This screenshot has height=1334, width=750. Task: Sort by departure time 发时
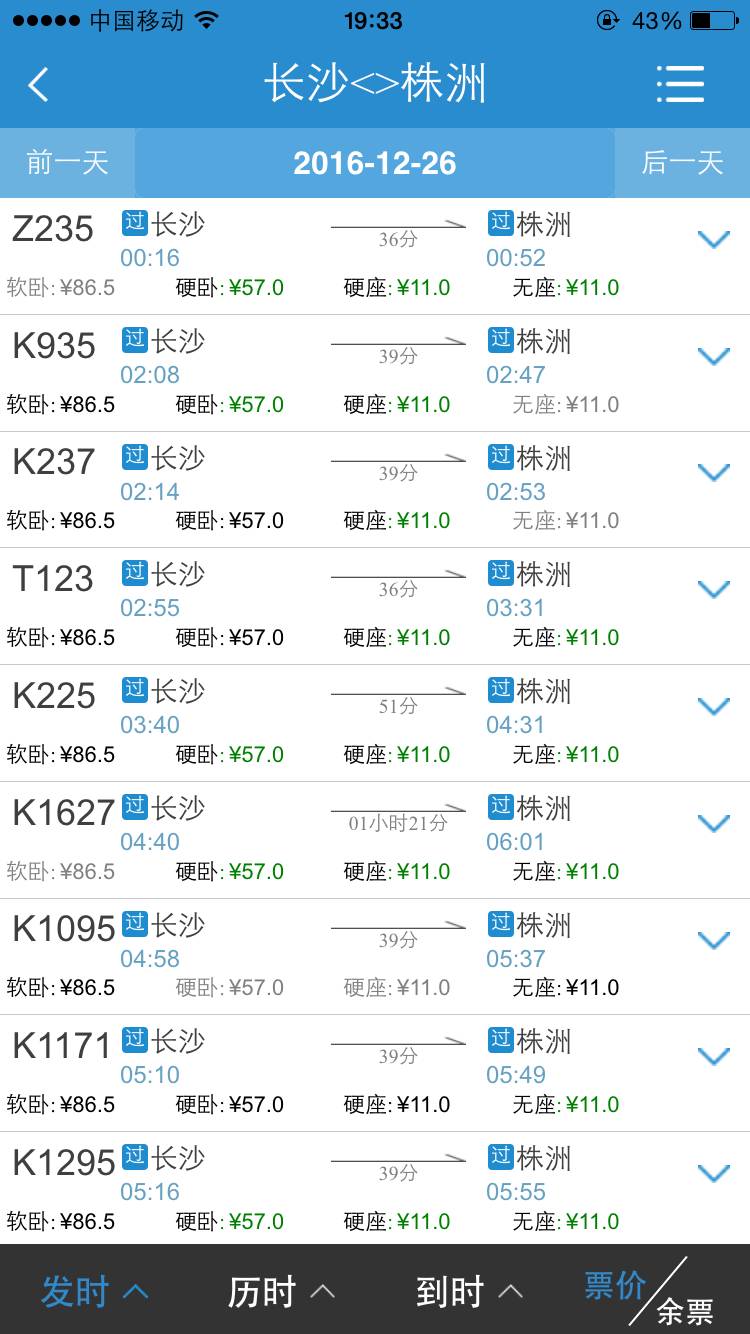tap(94, 1291)
